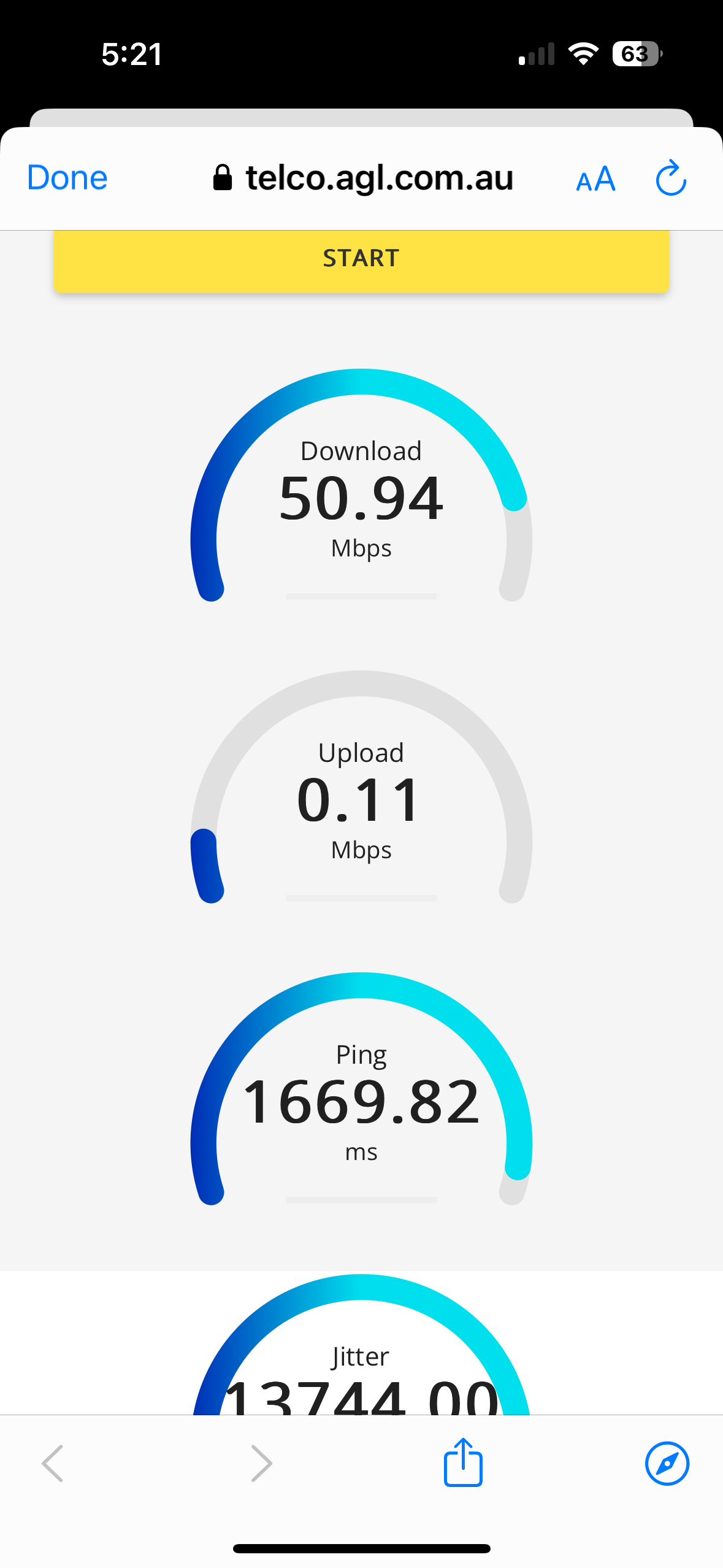Reload the telco.agl.com.au page
The image size is (723, 1568).
(x=669, y=179)
